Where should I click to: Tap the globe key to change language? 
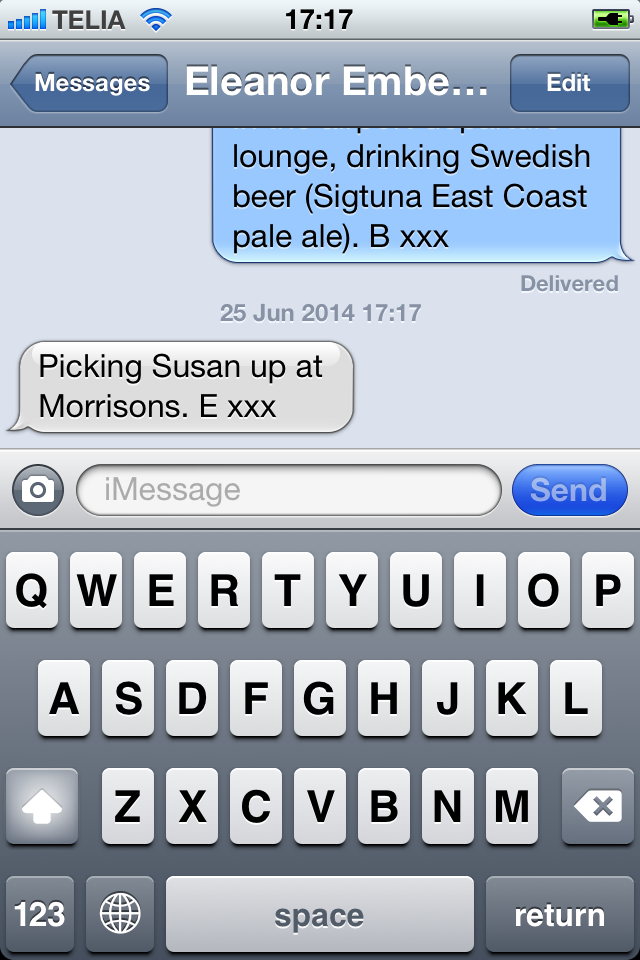(x=120, y=914)
